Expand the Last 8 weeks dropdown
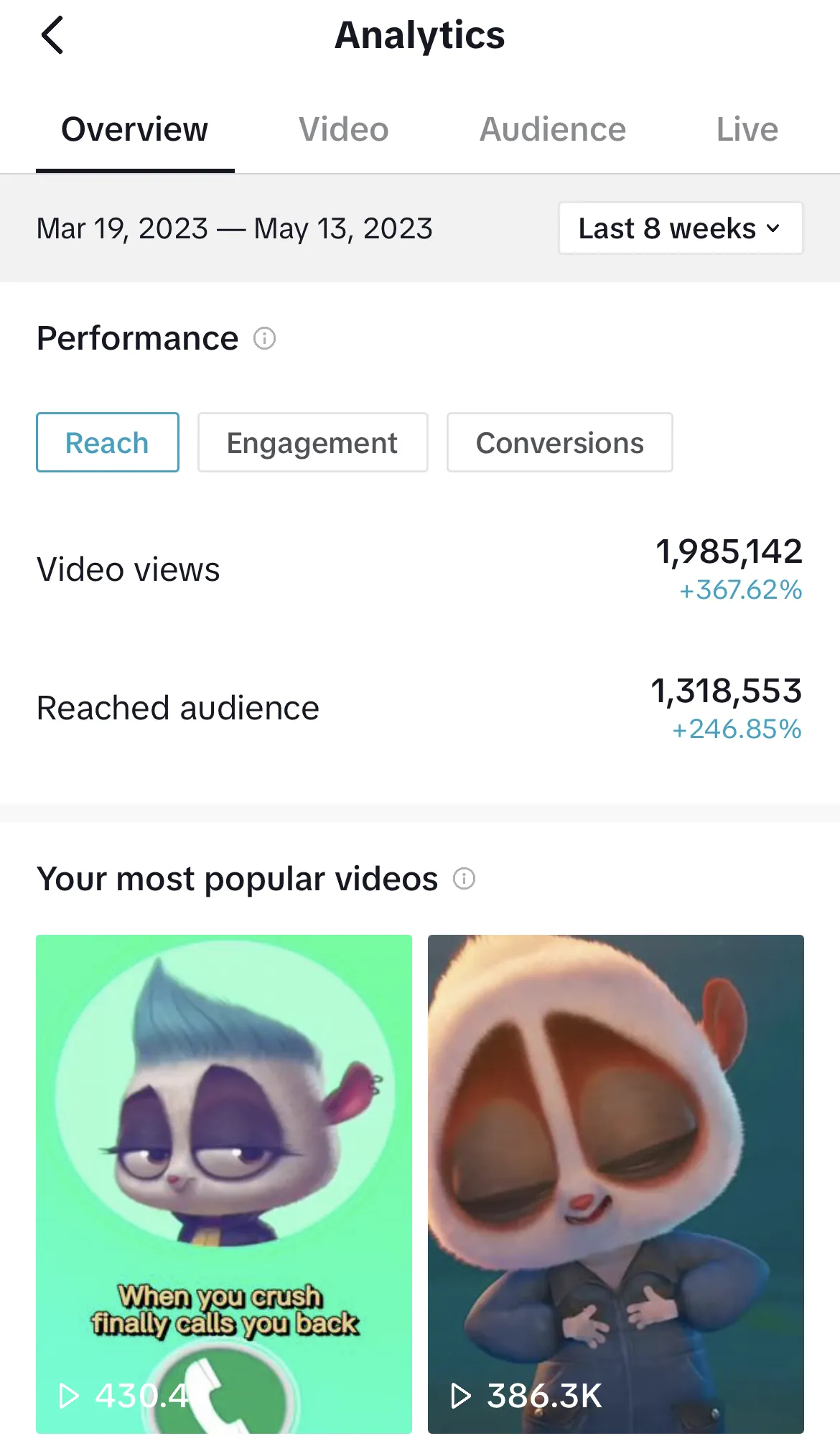The height and width of the screenshot is (1446, 840). (x=680, y=228)
